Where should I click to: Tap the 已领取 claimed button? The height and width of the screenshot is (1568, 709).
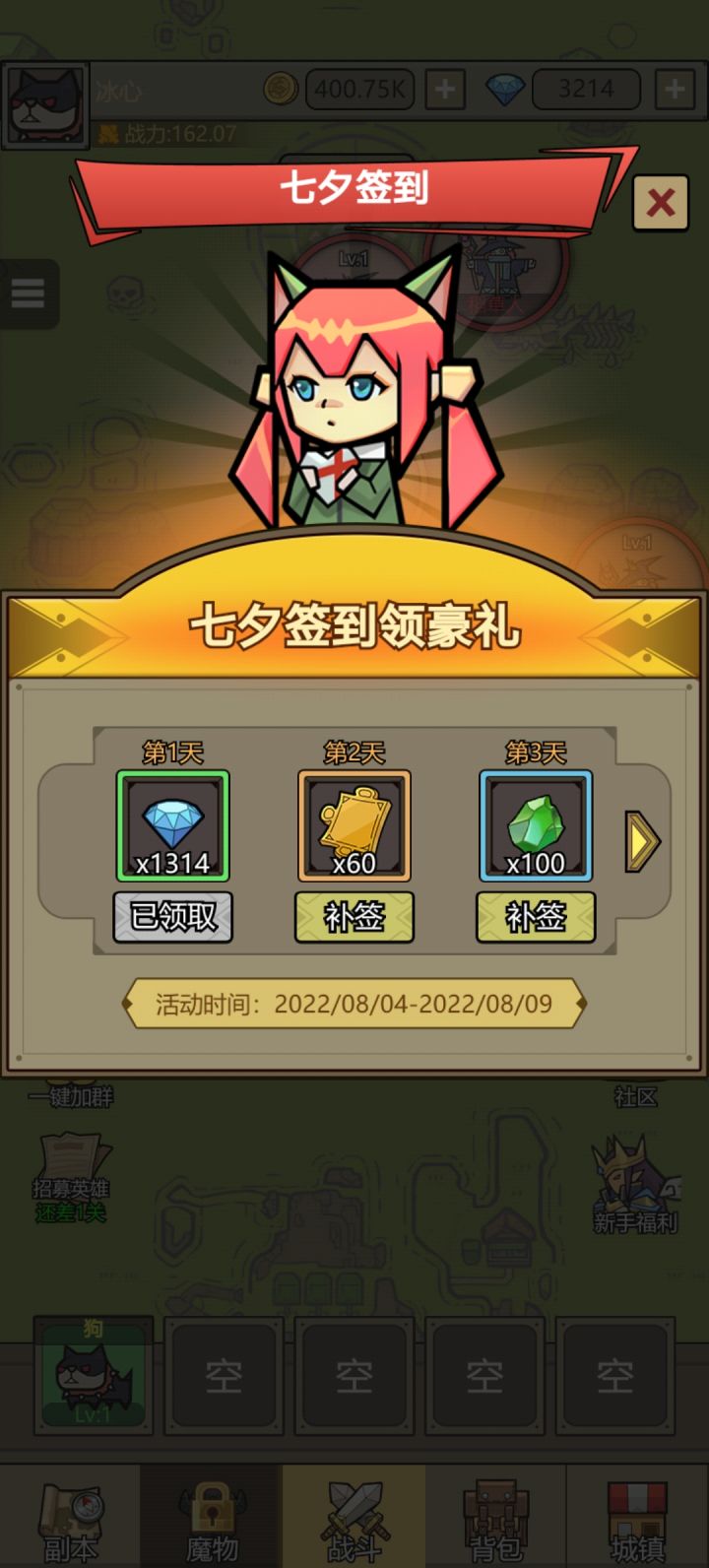(172, 916)
